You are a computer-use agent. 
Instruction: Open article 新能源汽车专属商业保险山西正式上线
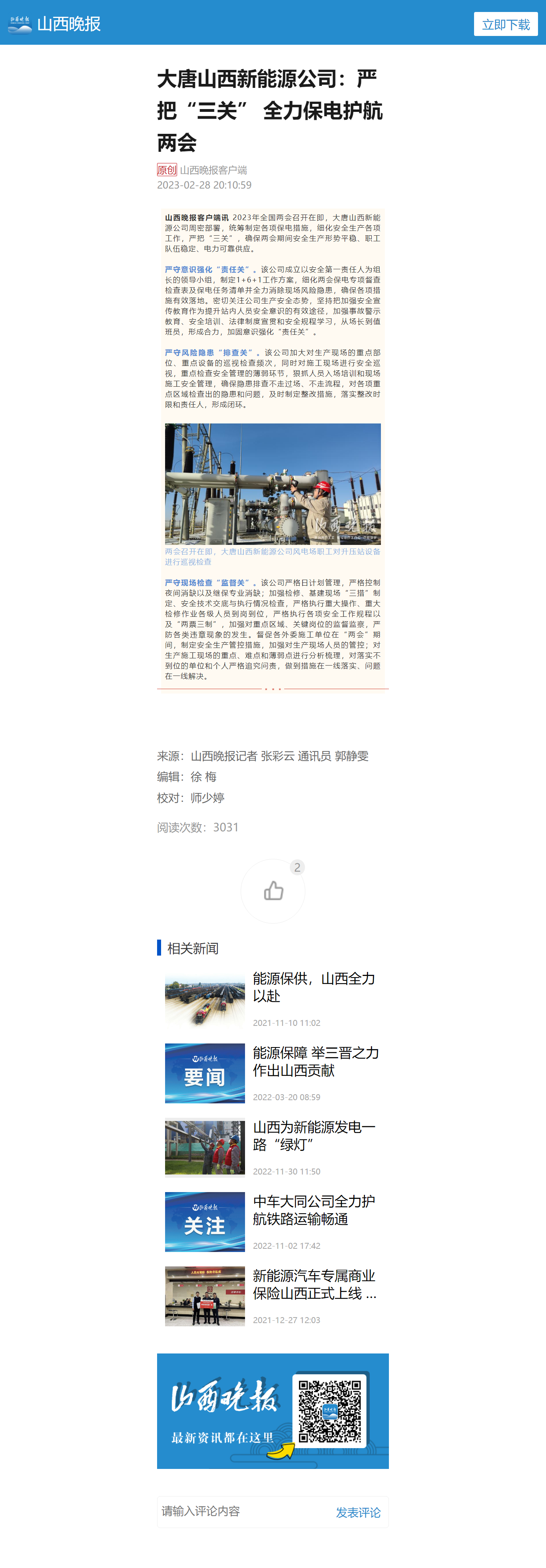[x=314, y=1284]
